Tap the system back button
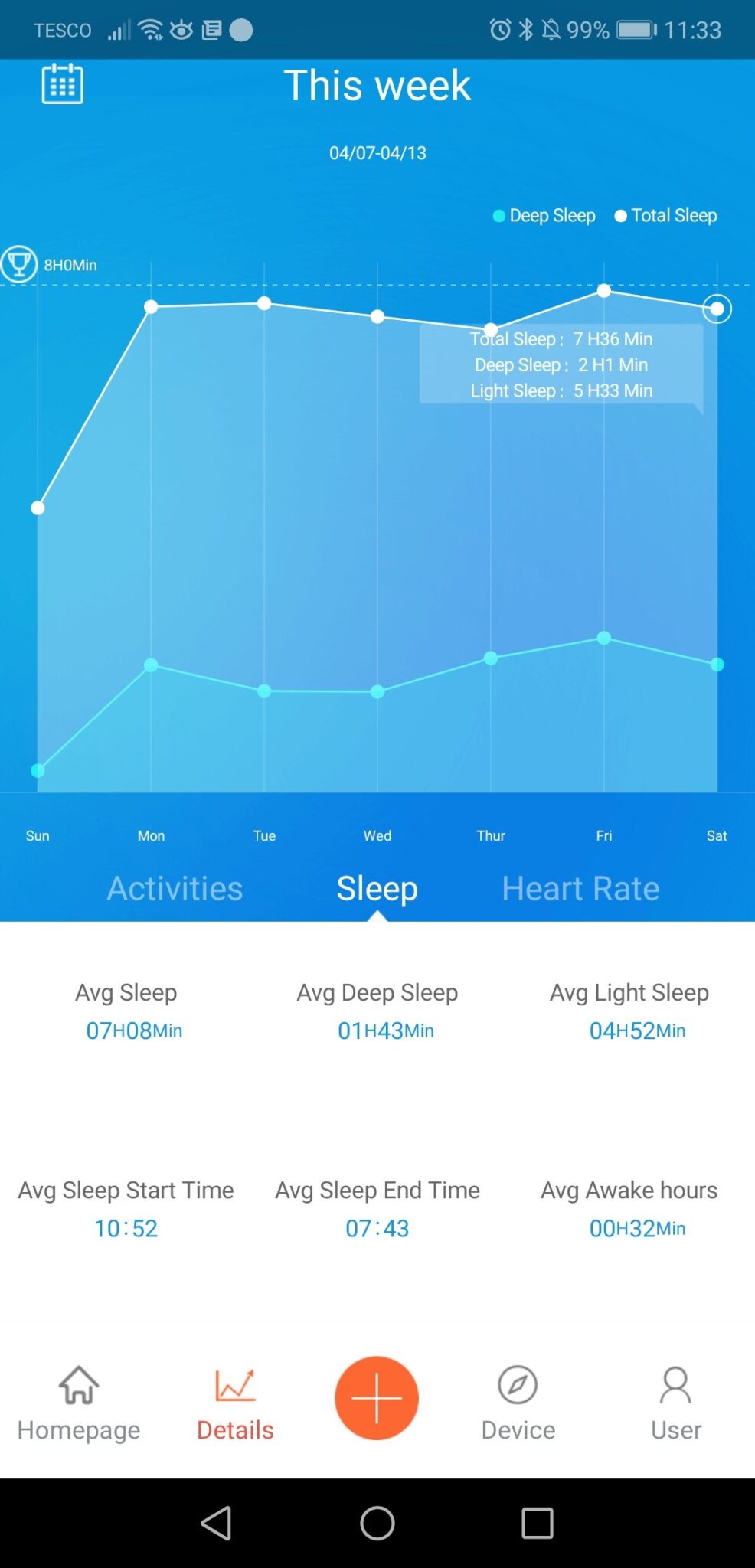 [217, 1523]
